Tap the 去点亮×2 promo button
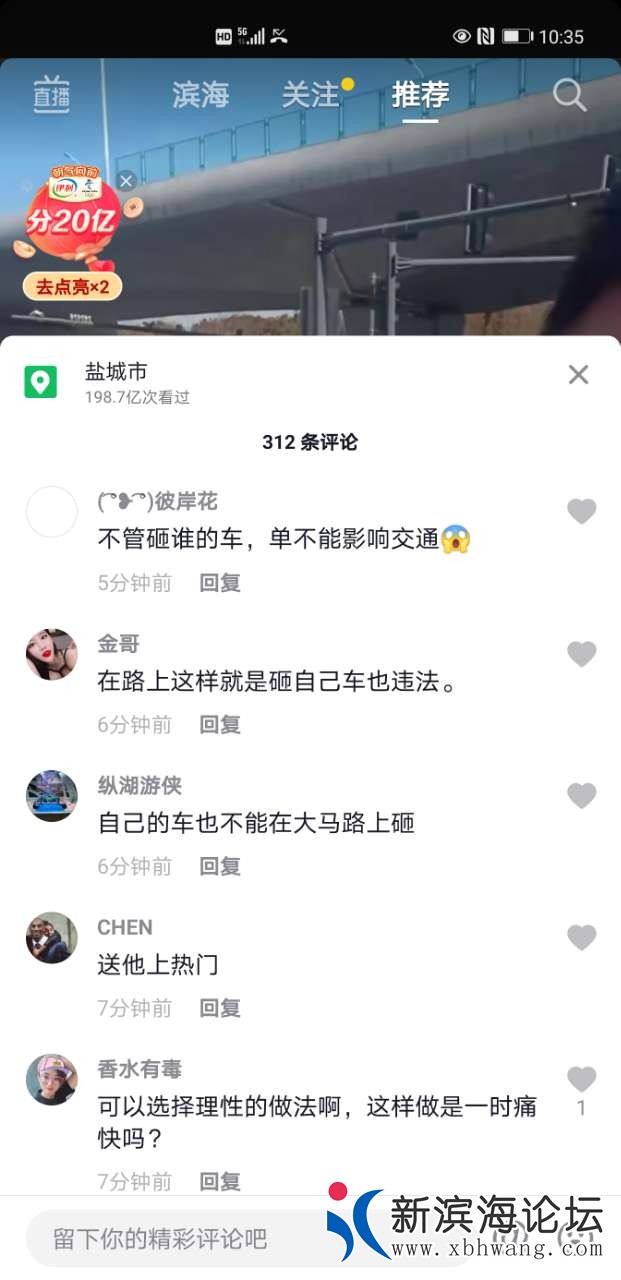Screen dimensions: 621x1280 pyautogui.click(x=72, y=287)
